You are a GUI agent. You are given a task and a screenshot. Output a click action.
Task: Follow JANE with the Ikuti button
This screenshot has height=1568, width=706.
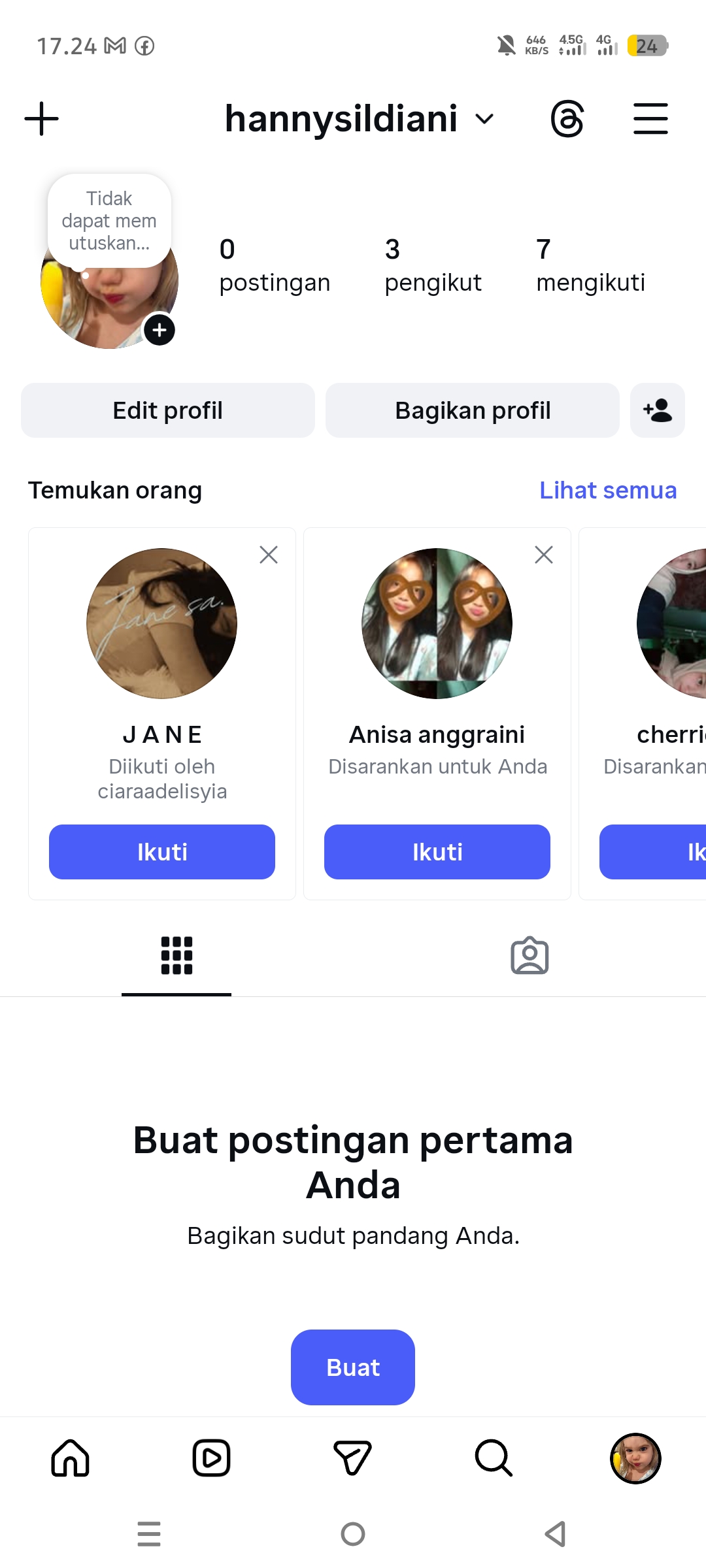pyautogui.click(x=162, y=852)
